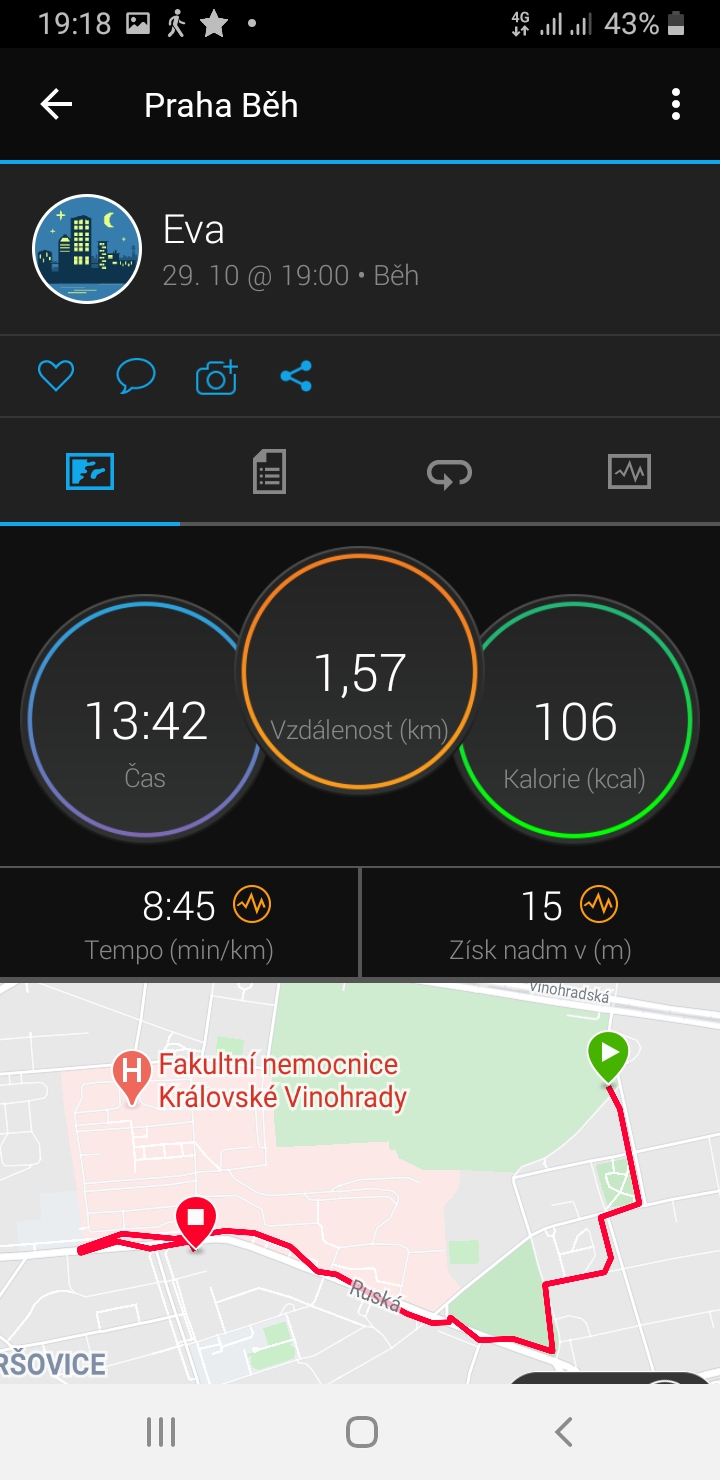Open the recent apps view

click(x=160, y=1432)
